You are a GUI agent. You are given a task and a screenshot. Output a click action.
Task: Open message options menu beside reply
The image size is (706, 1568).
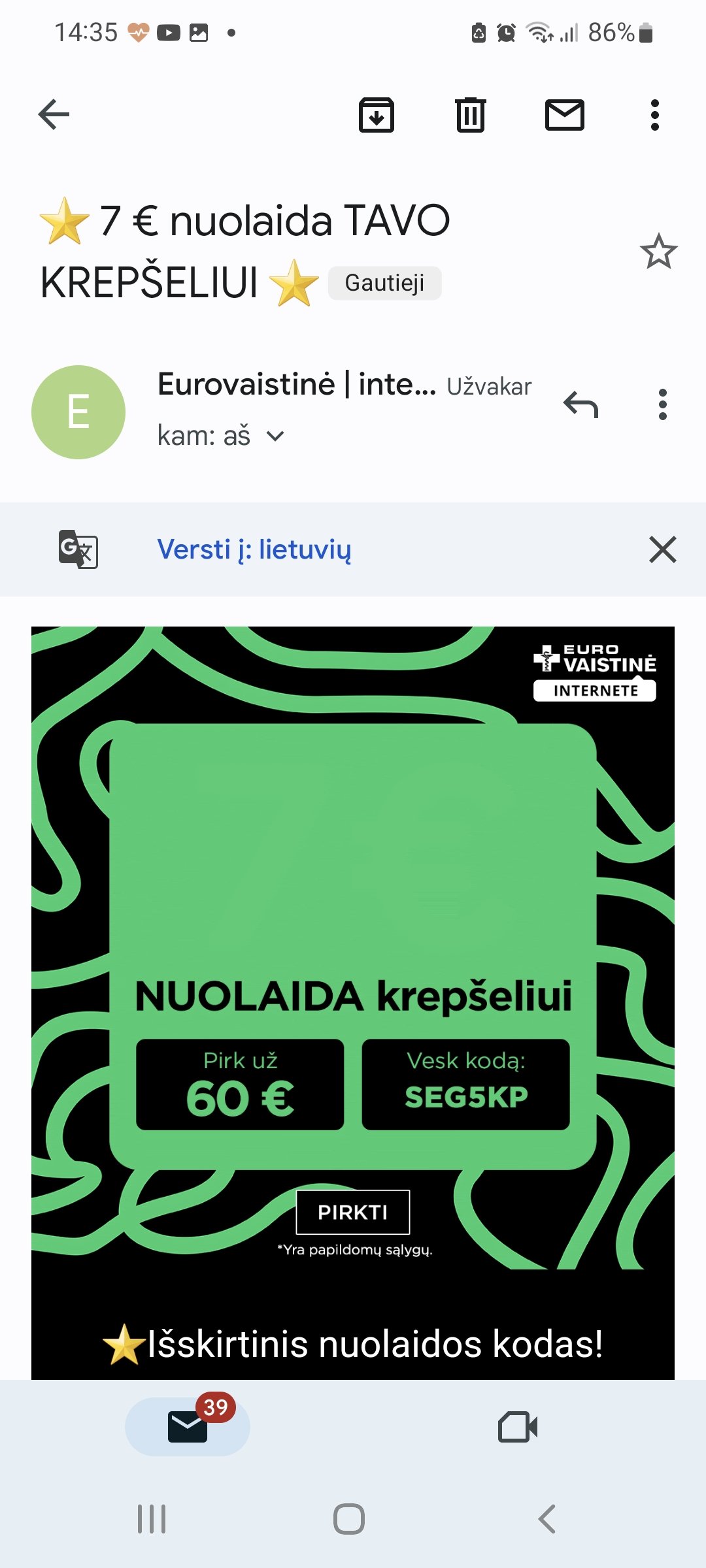pos(663,404)
